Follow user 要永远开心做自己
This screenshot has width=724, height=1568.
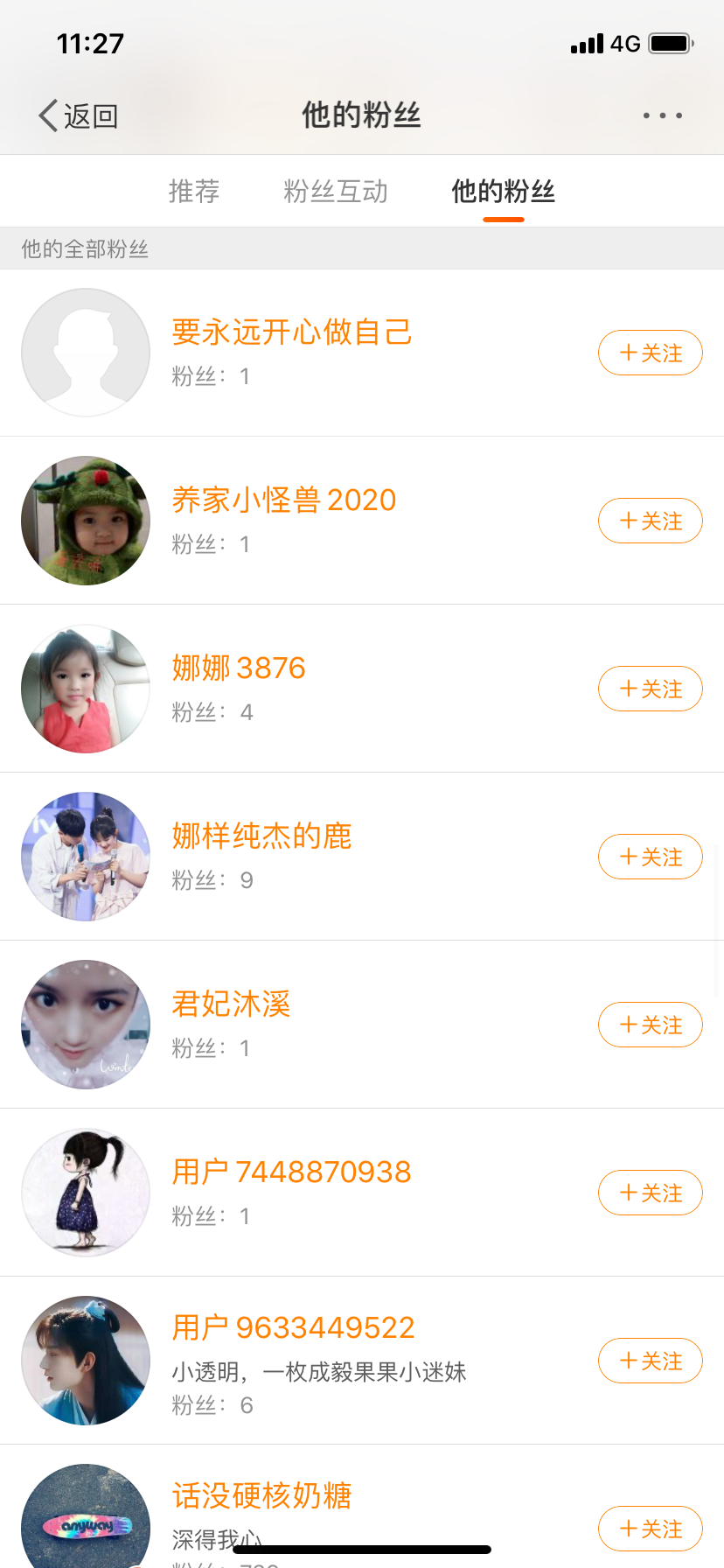click(x=650, y=353)
